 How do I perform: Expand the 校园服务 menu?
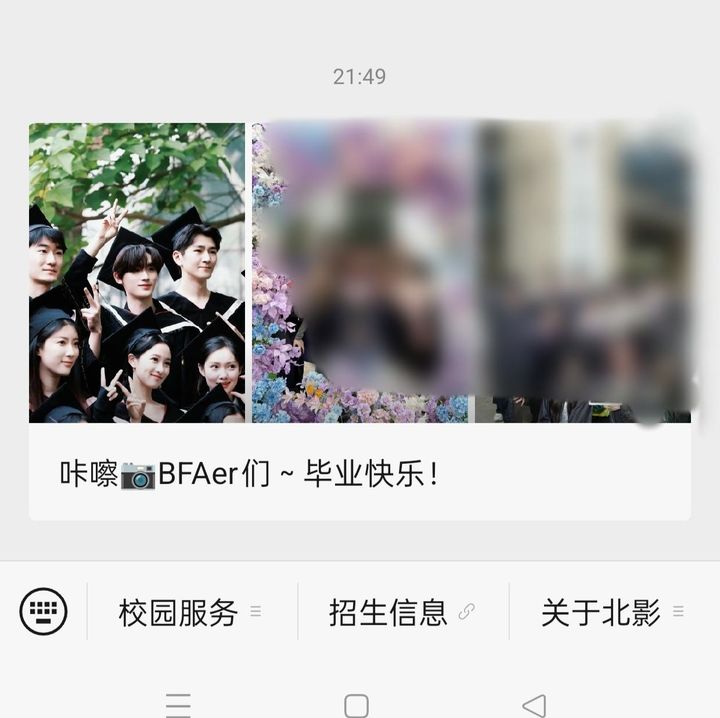tap(190, 612)
